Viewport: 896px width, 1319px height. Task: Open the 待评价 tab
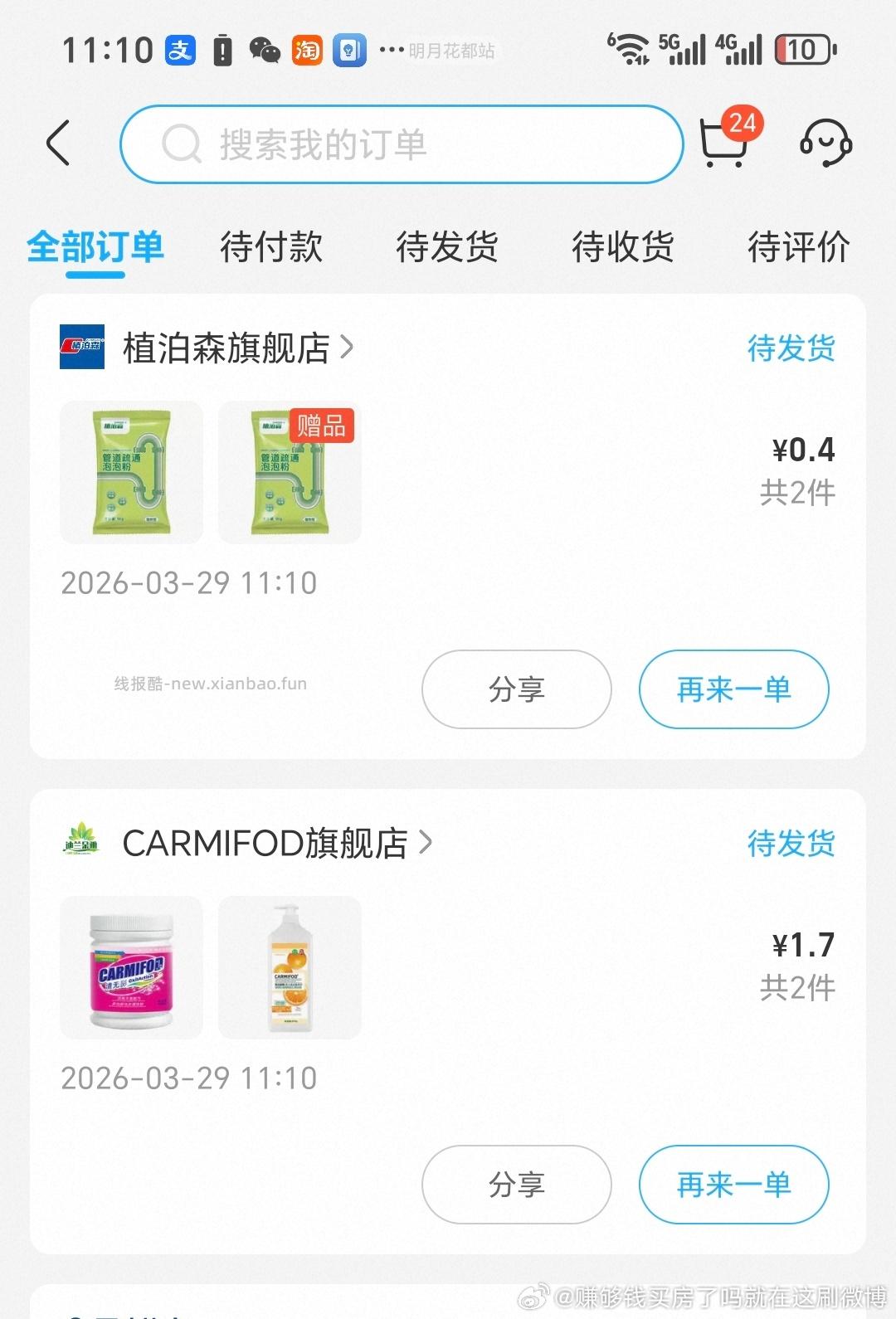[799, 246]
